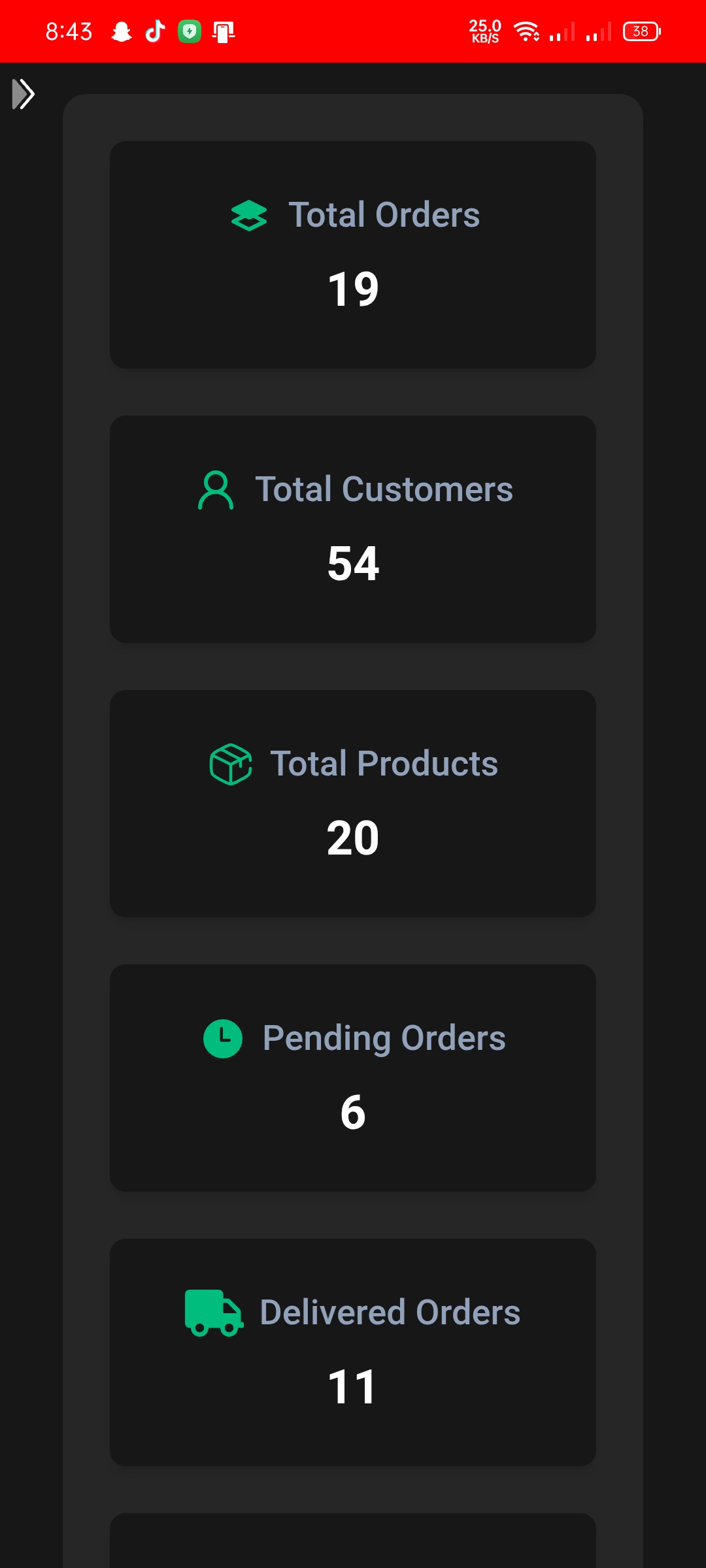Screen dimensions: 706x1568
Task: Open the Pending Orders card
Action: coord(353,1078)
